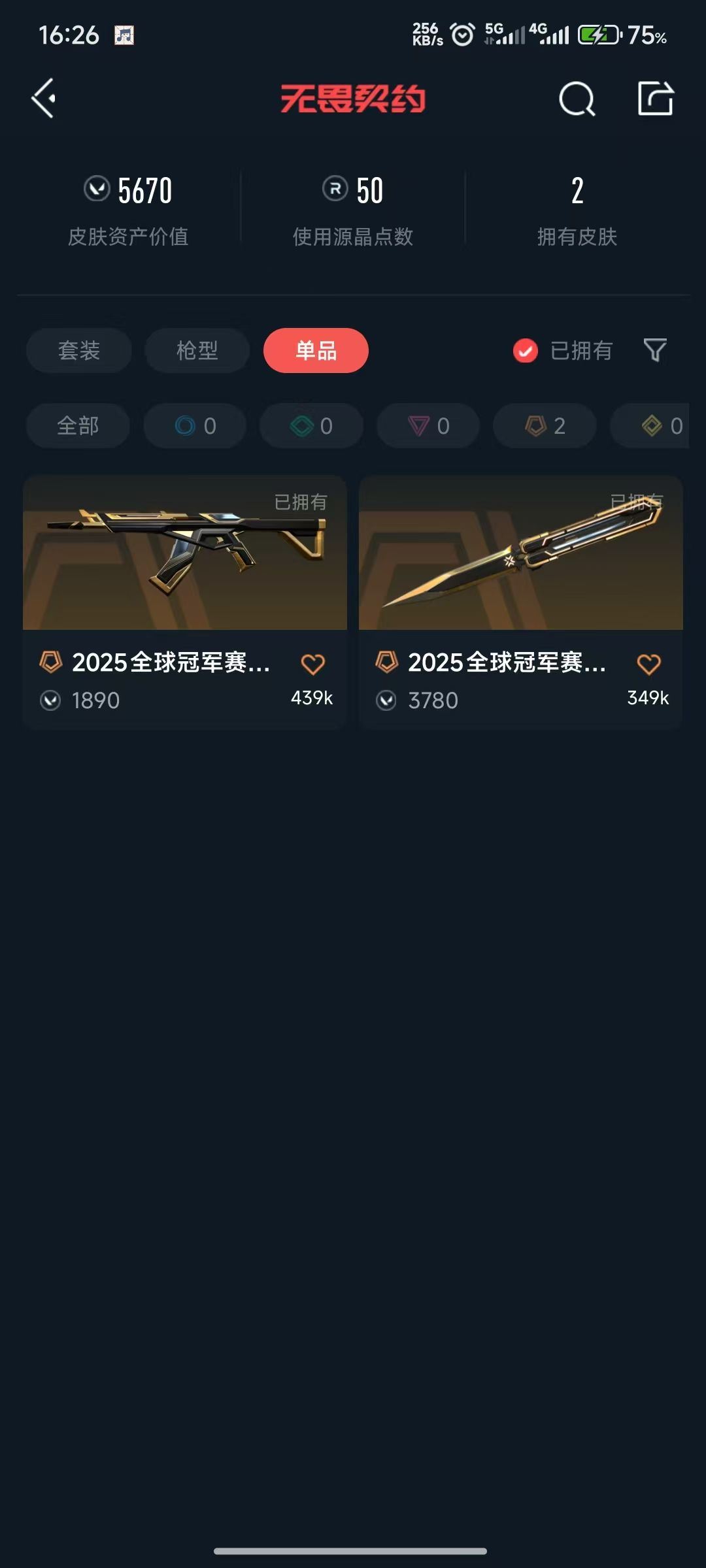Select the 全部 rarity chip
Viewport: 706px width, 1568px height.
[x=78, y=426]
